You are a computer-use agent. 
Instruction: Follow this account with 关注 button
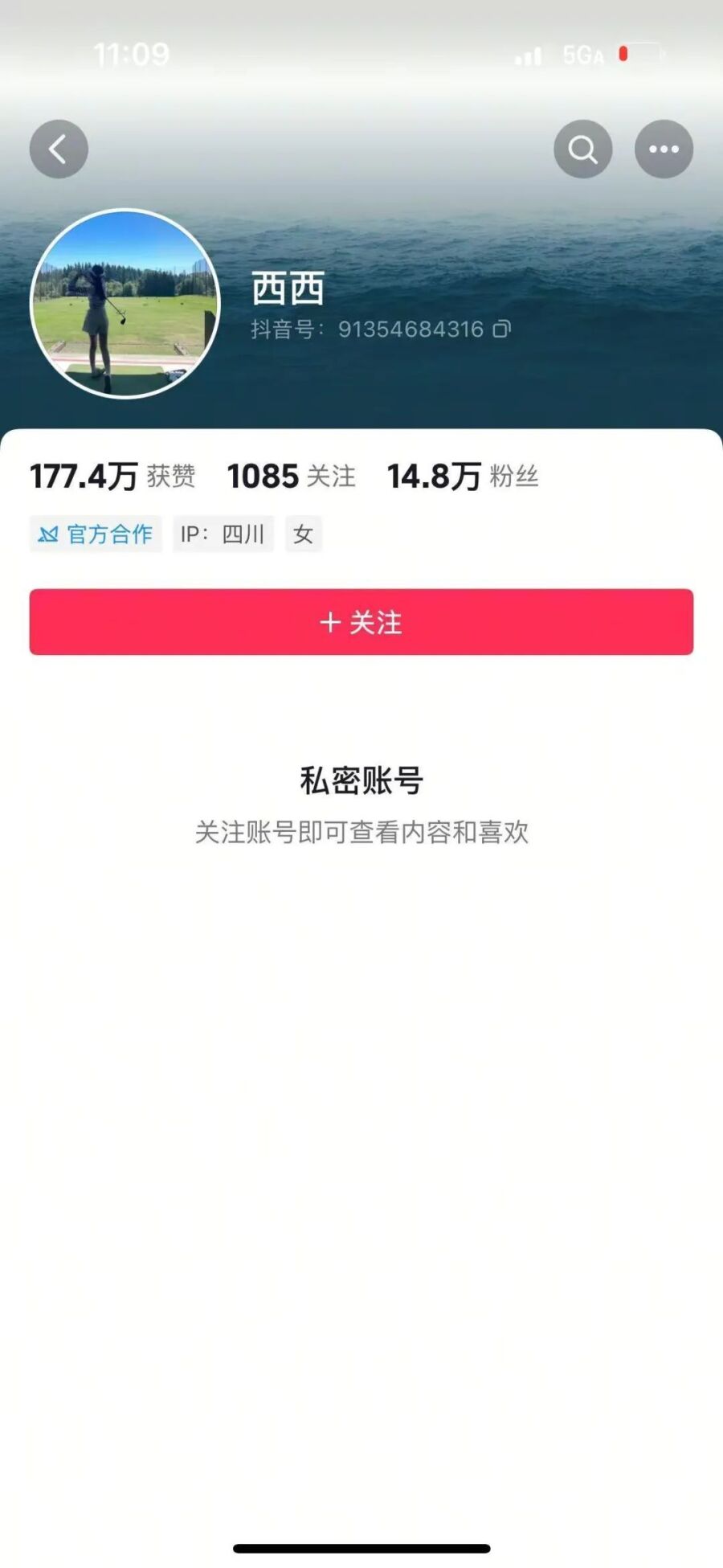click(361, 622)
